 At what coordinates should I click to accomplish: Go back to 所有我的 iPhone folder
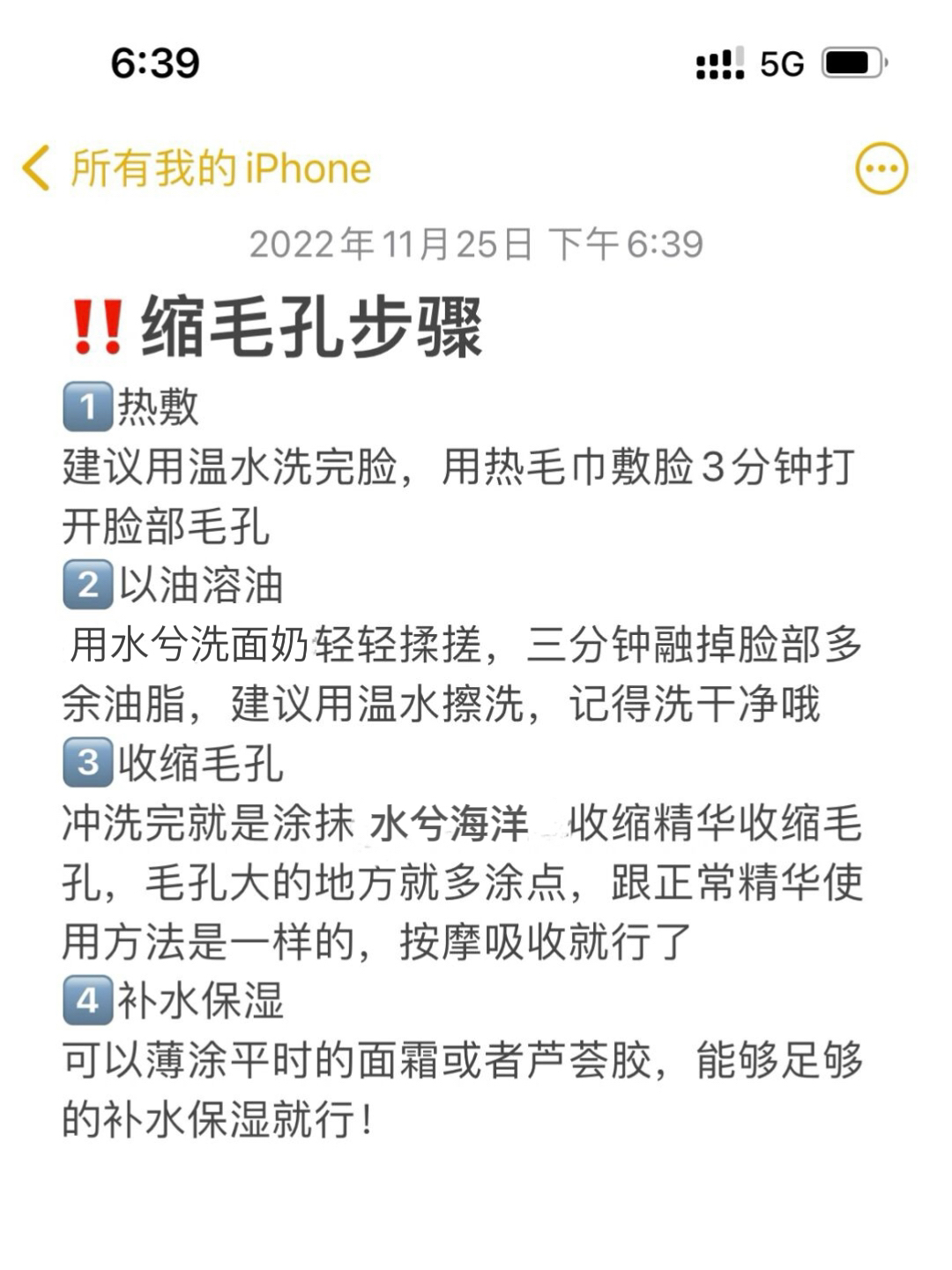pos(196,168)
